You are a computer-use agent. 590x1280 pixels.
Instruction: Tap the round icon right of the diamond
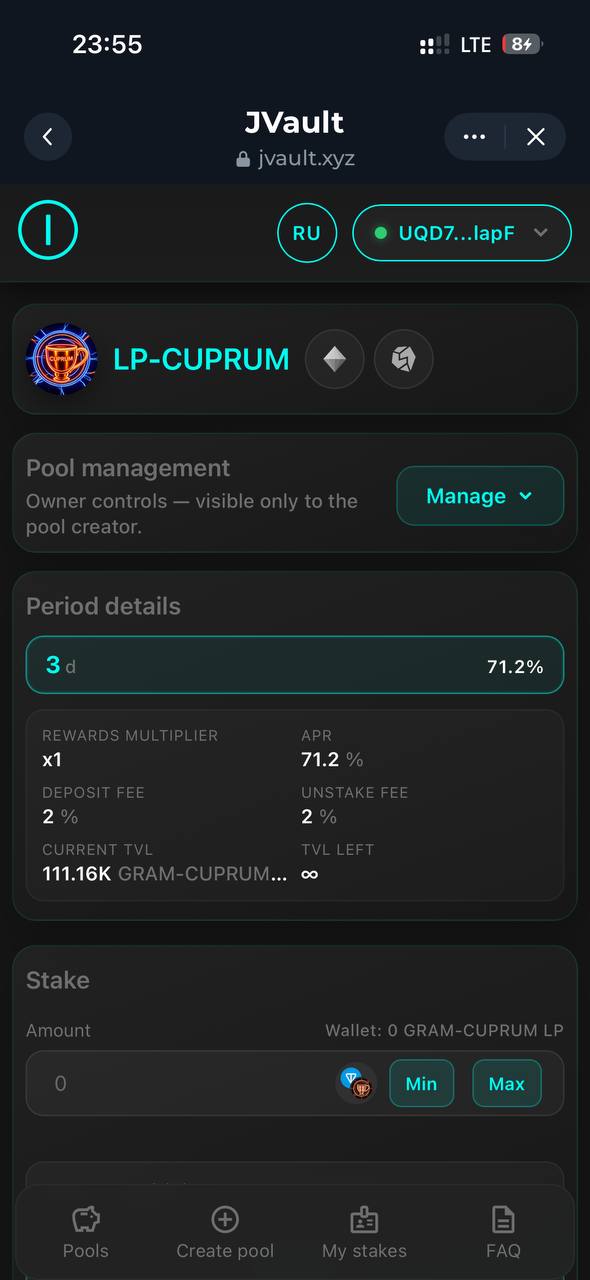point(404,359)
